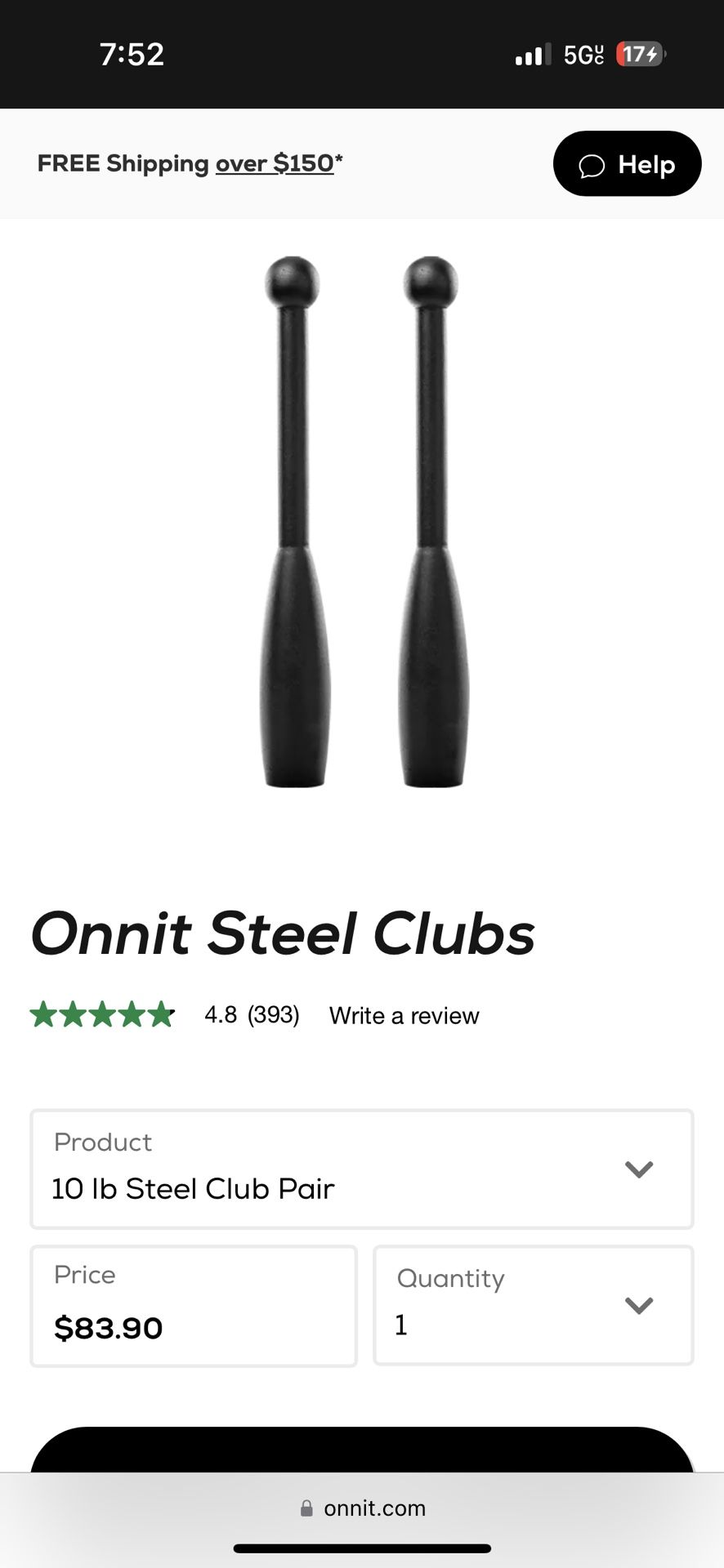The height and width of the screenshot is (1568, 724).
Task: Tap the clock showing 7:52
Action: click(133, 54)
